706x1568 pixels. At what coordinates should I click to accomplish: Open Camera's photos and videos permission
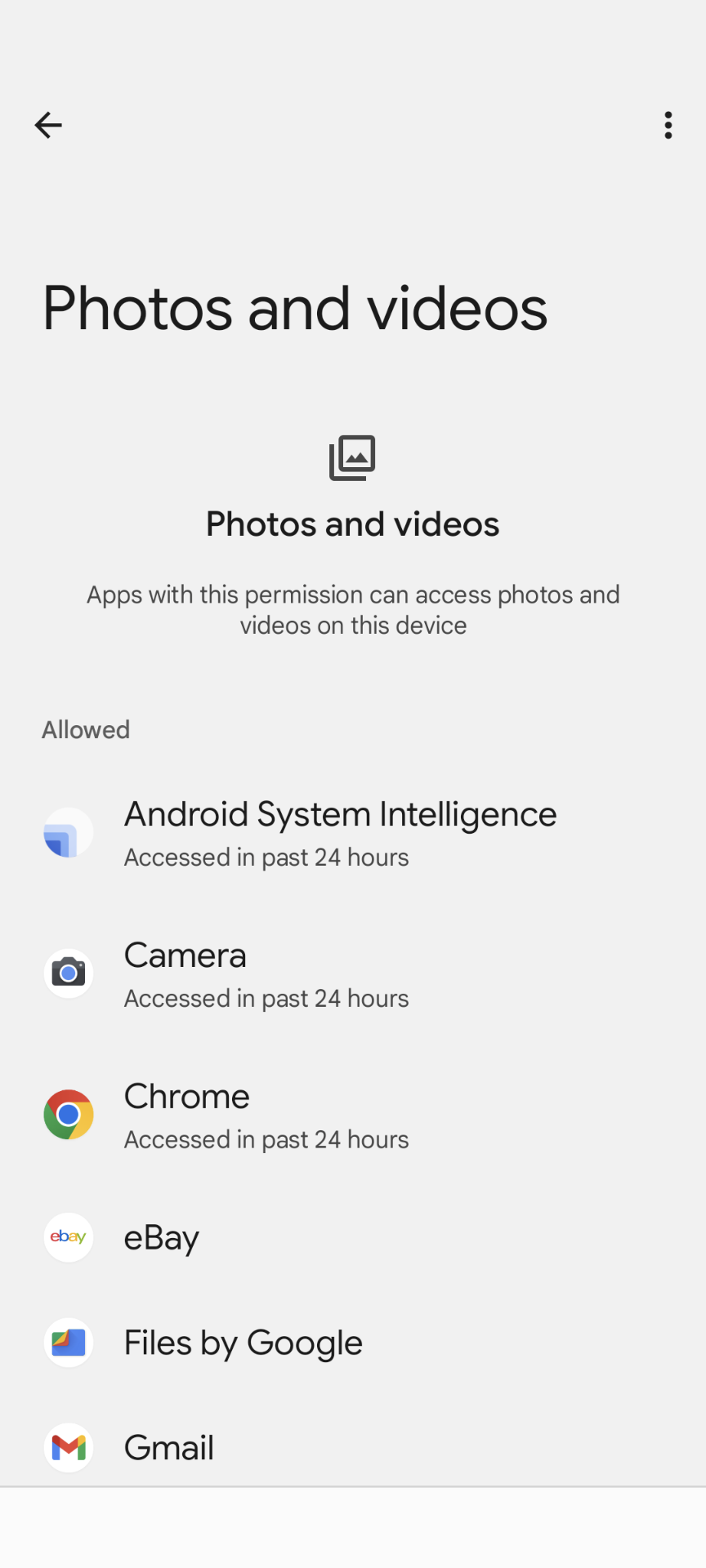tap(353, 974)
